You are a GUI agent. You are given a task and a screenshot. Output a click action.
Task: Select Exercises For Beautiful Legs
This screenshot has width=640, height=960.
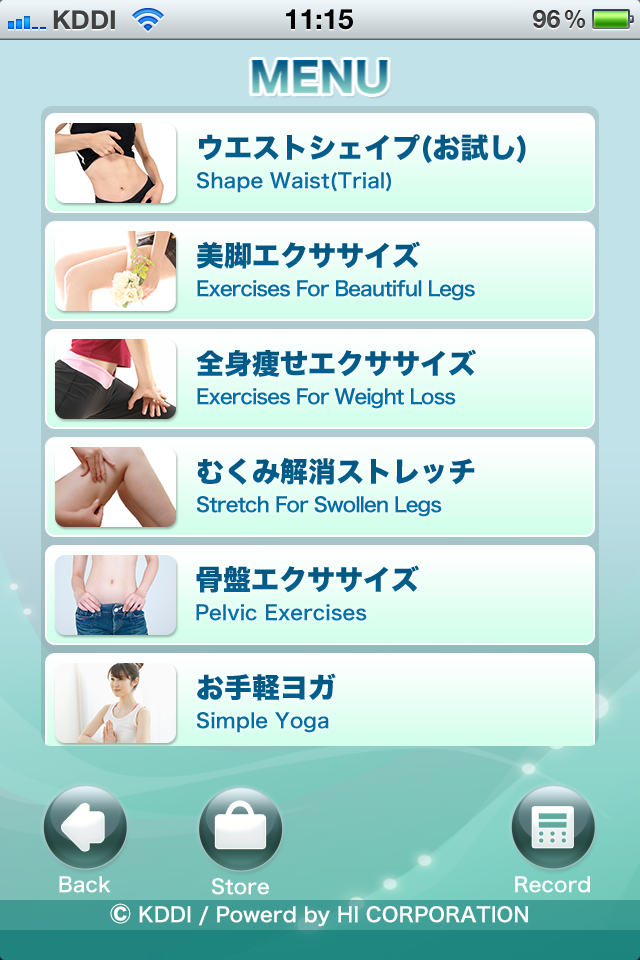[x=320, y=271]
